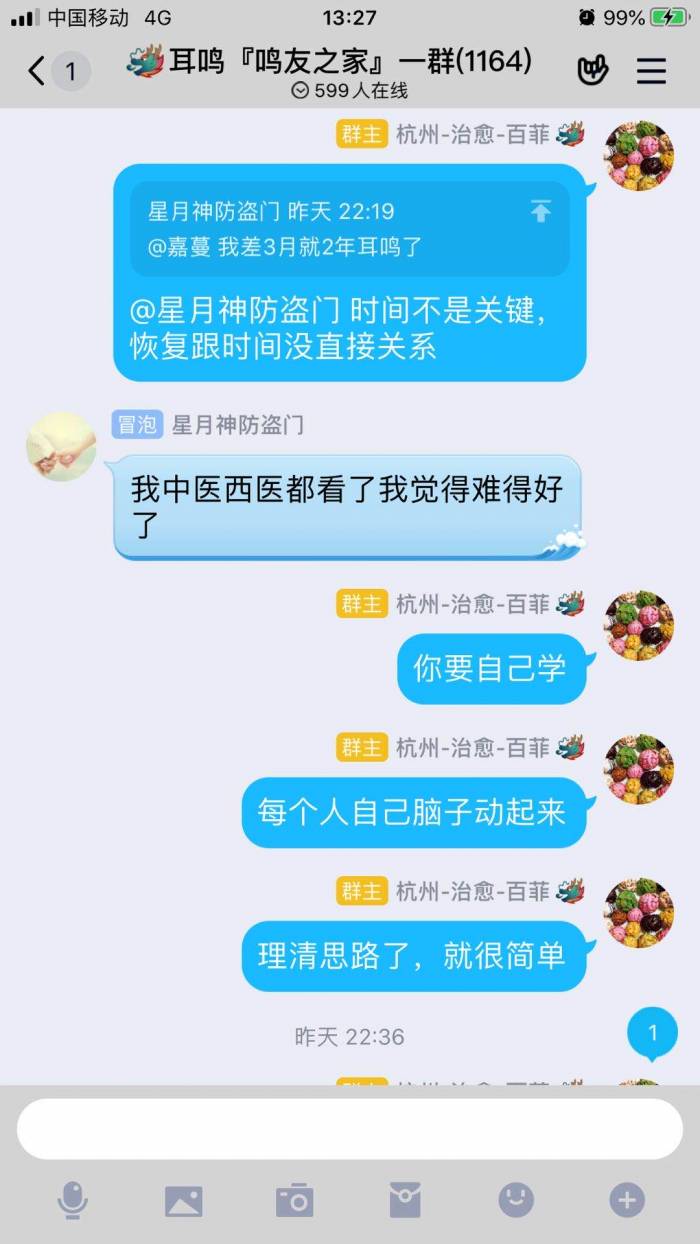Open the camera to take photo
The image size is (700, 1244).
point(294,1200)
